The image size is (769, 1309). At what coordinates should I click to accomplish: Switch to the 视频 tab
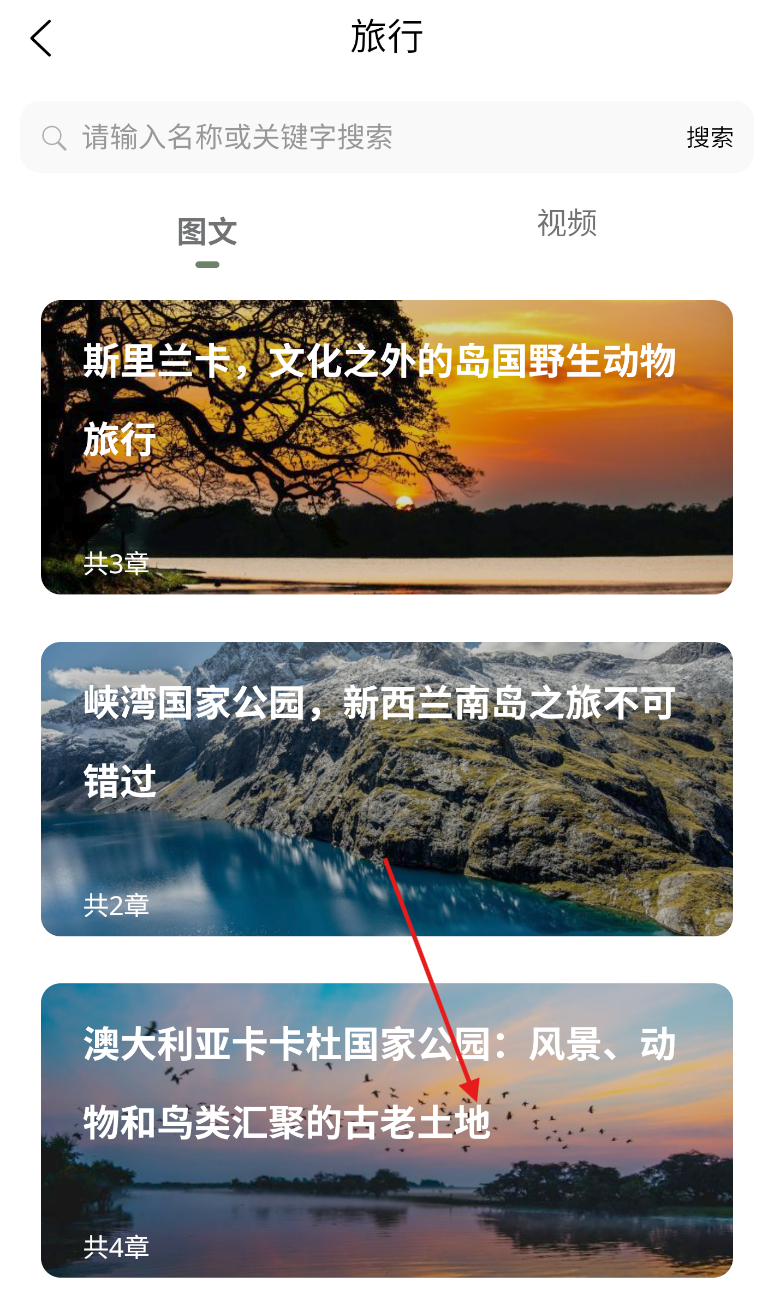pyautogui.click(x=566, y=223)
